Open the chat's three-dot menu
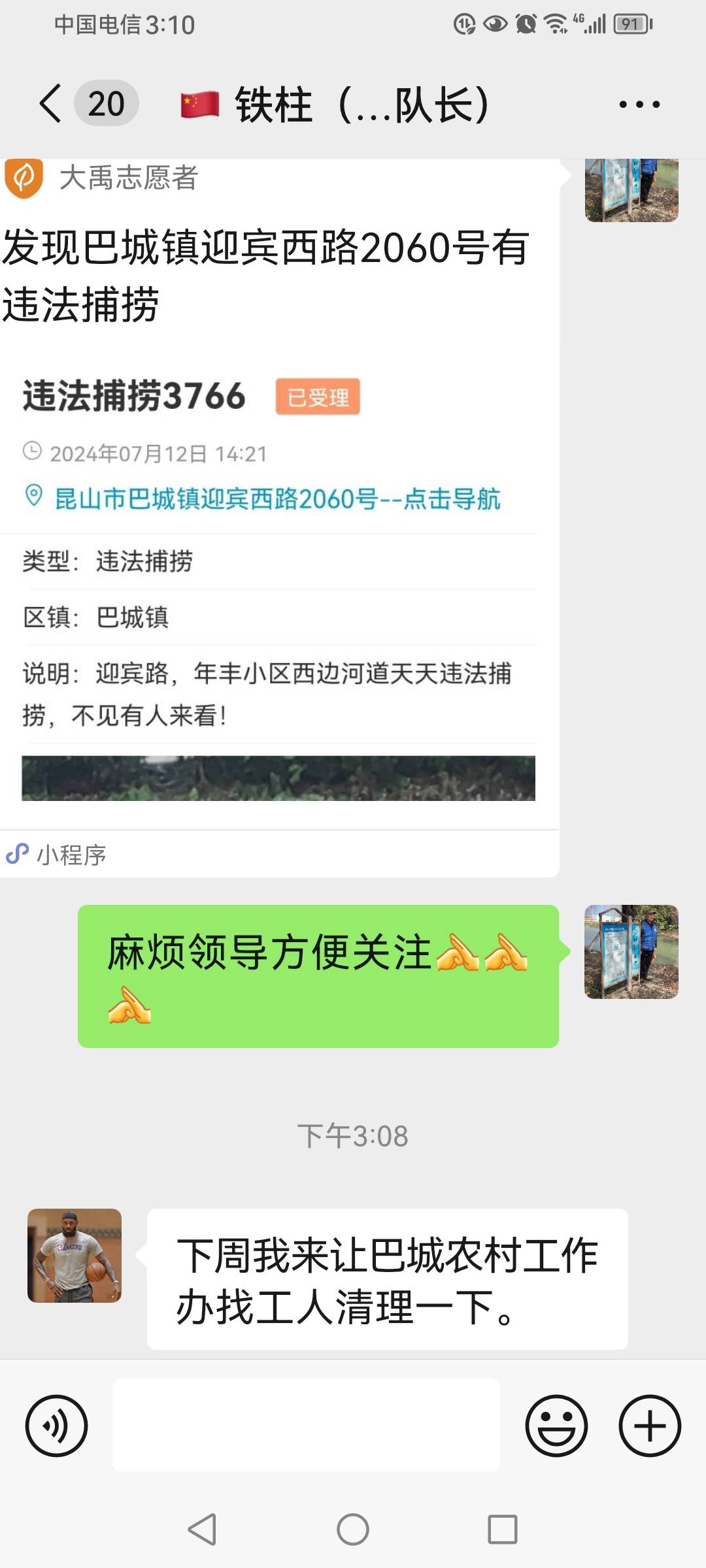Screen dimensions: 706x1568 click(x=639, y=104)
